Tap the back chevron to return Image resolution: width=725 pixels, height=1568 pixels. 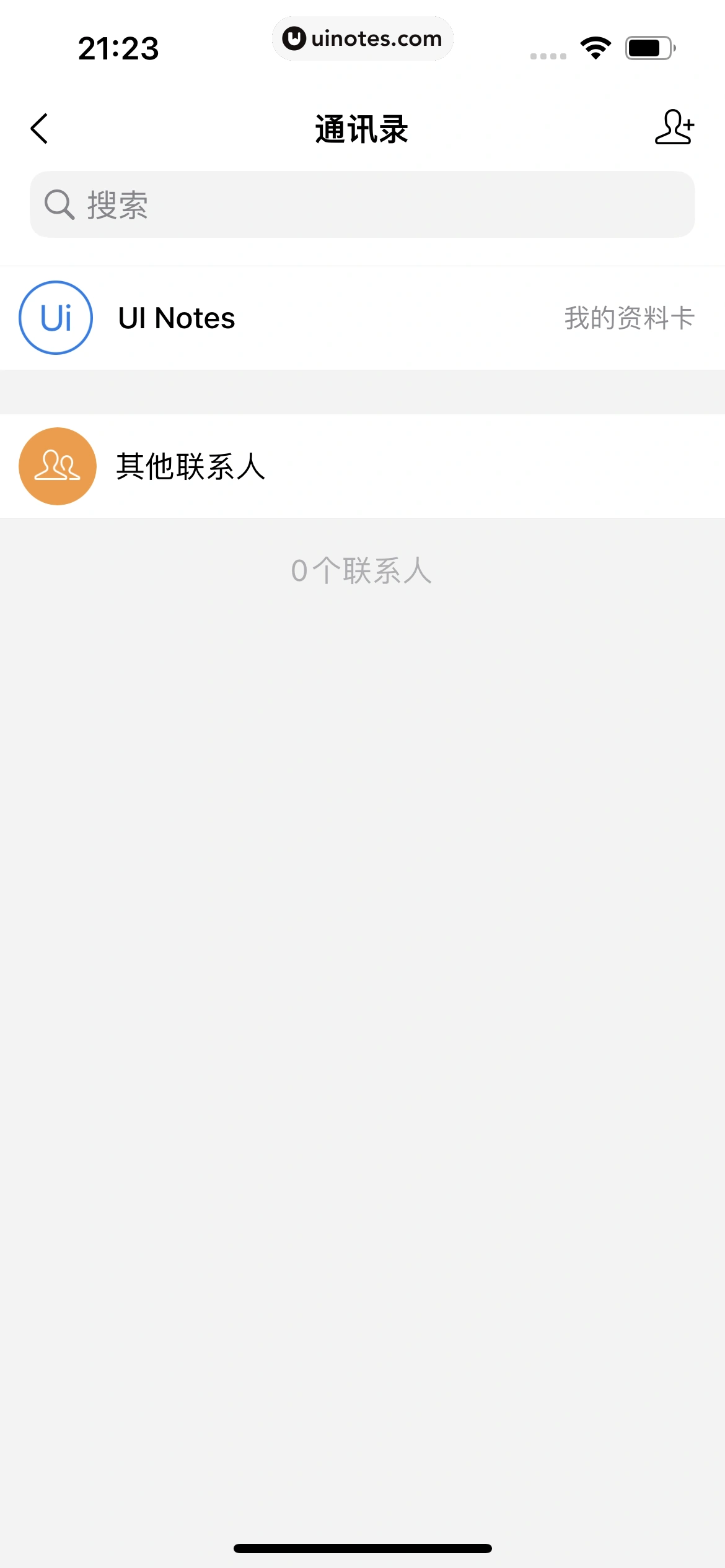pyautogui.click(x=39, y=128)
